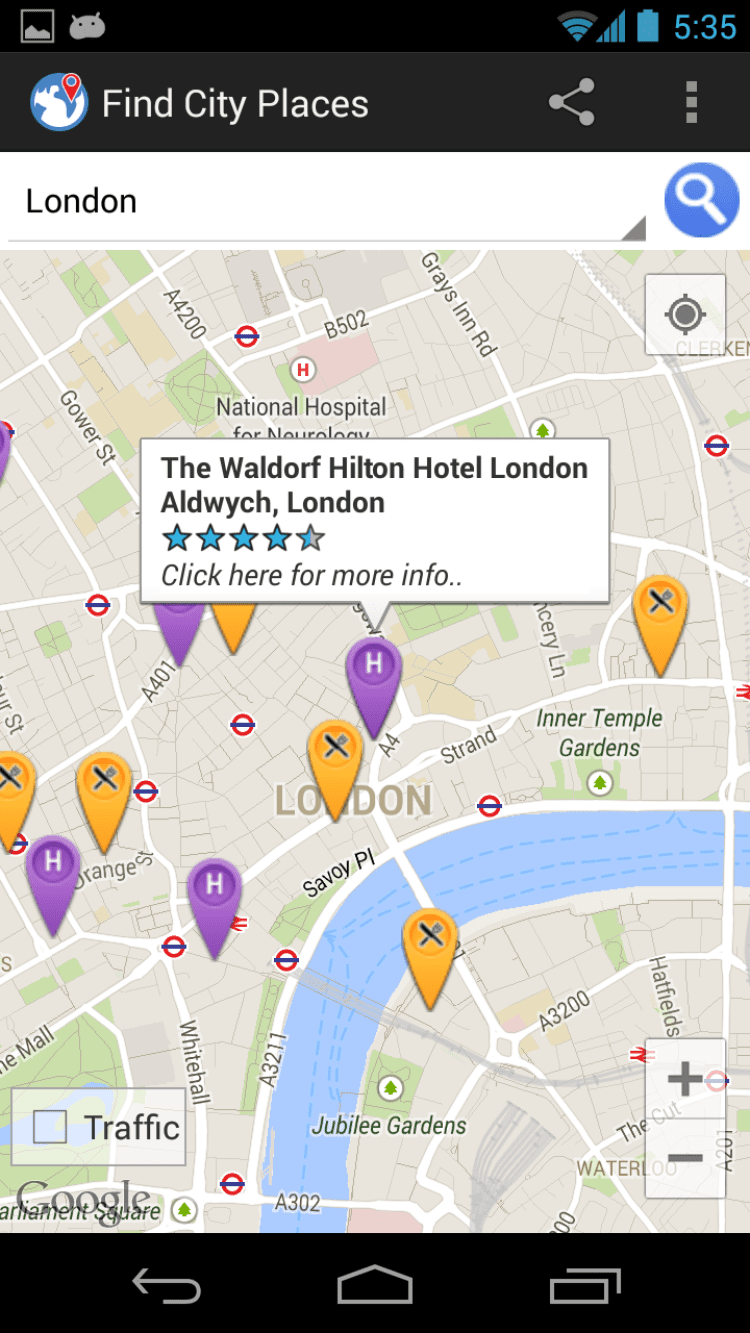The image size is (750, 1333).
Task: Enable the Traffic checkbox
Action: 51,1127
